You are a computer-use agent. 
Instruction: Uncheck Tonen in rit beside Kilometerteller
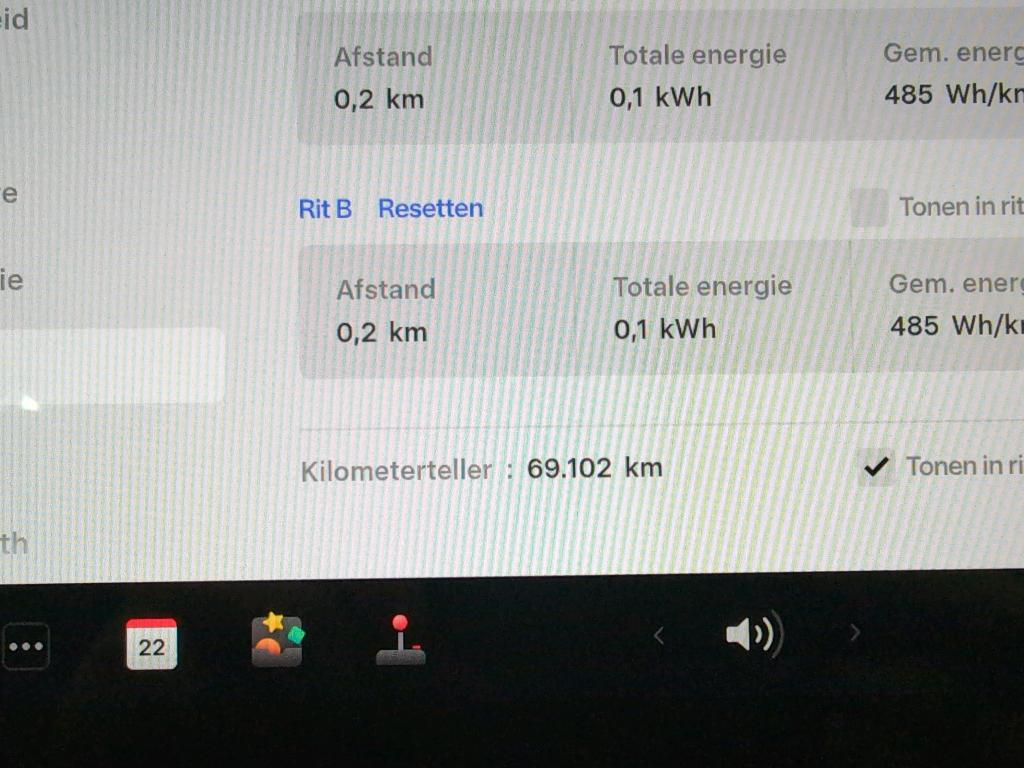[x=877, y=467]
